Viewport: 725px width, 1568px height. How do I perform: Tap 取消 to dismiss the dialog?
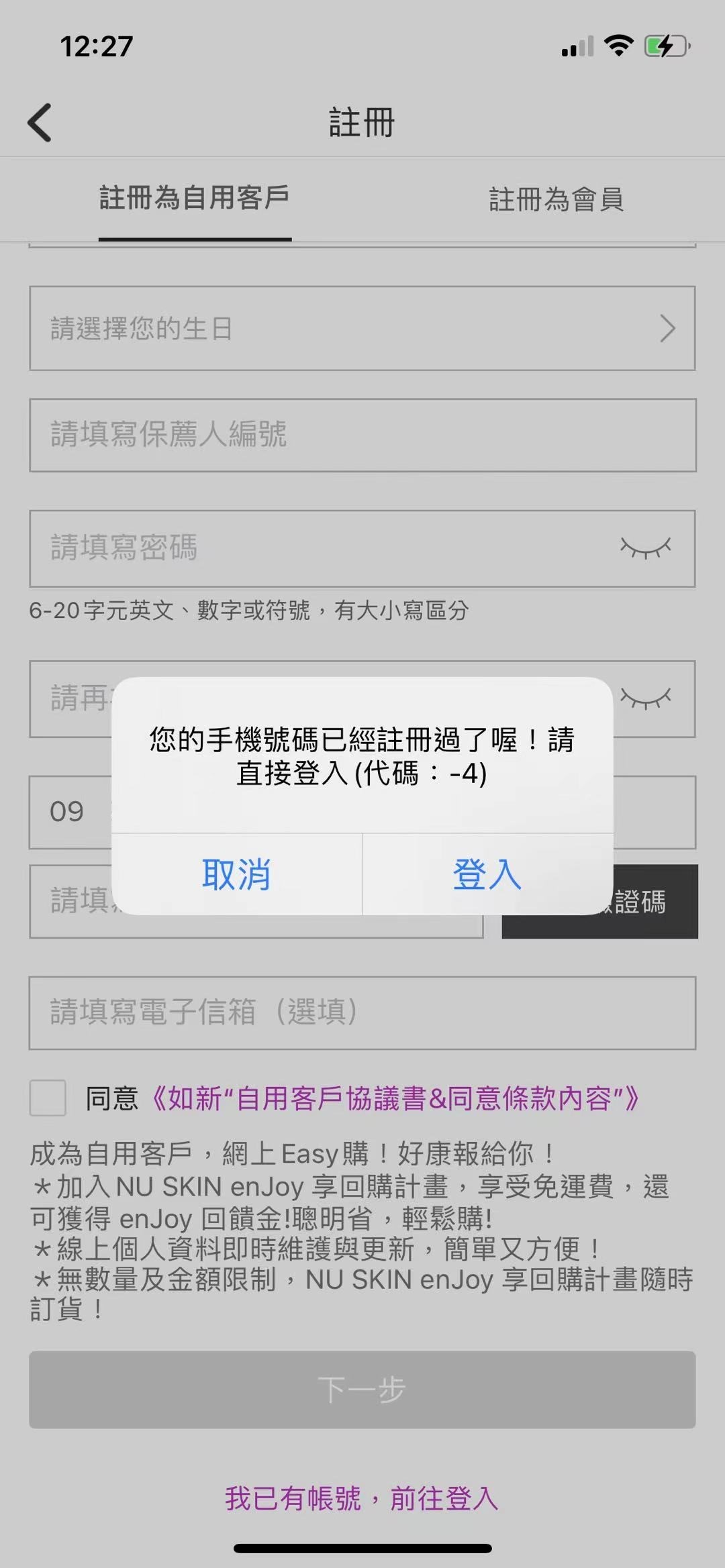(x=236, y=874)
